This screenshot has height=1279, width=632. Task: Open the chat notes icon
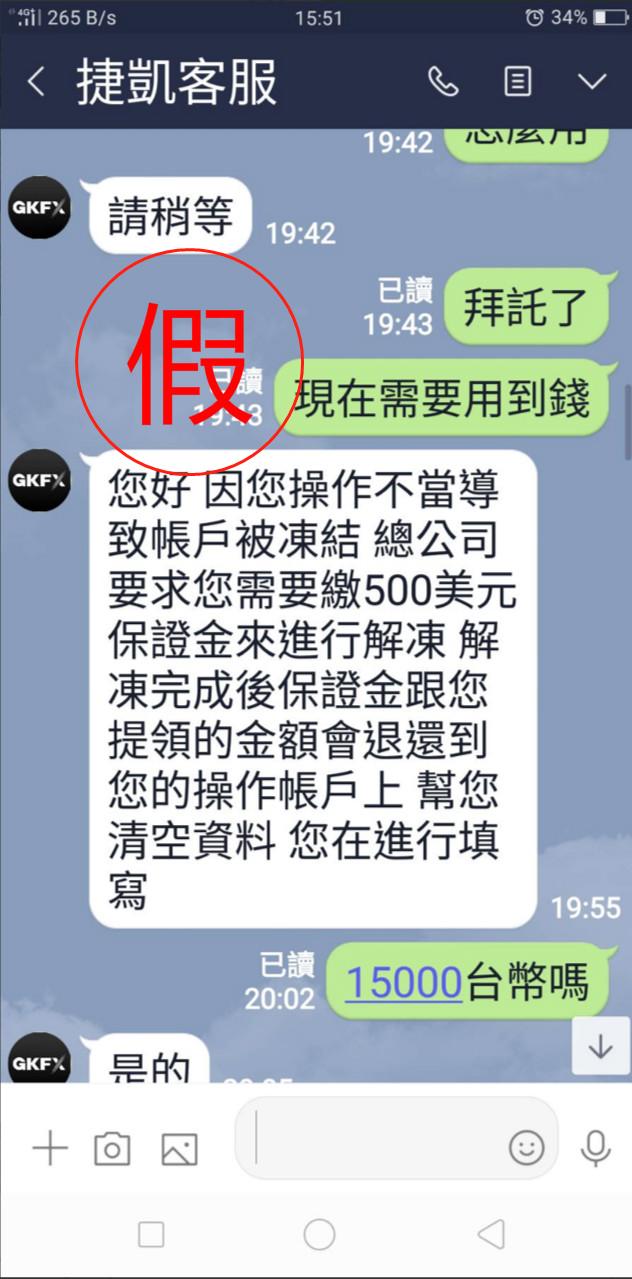[517, 82]
